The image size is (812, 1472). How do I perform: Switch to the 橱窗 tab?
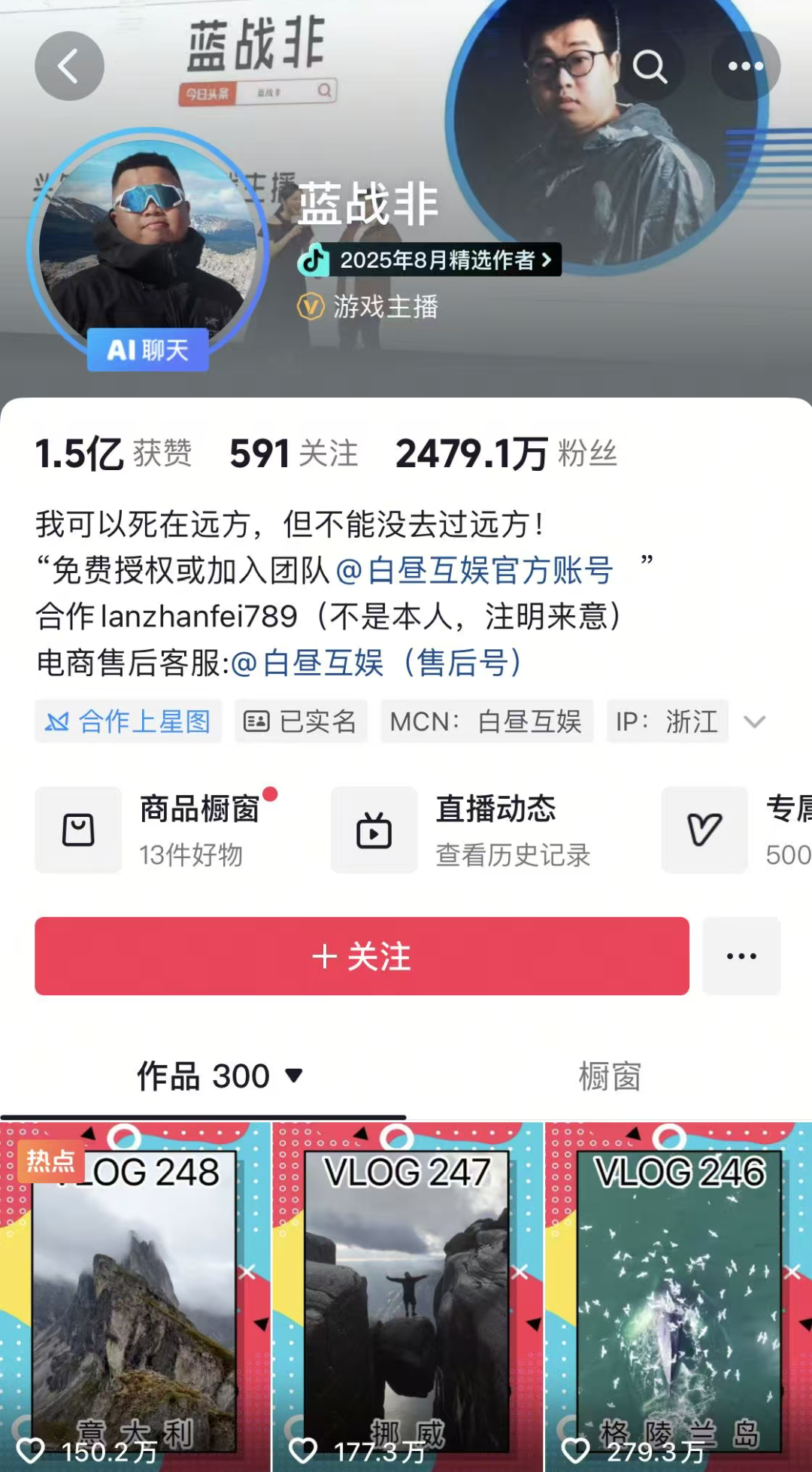tap(609, 1076)
